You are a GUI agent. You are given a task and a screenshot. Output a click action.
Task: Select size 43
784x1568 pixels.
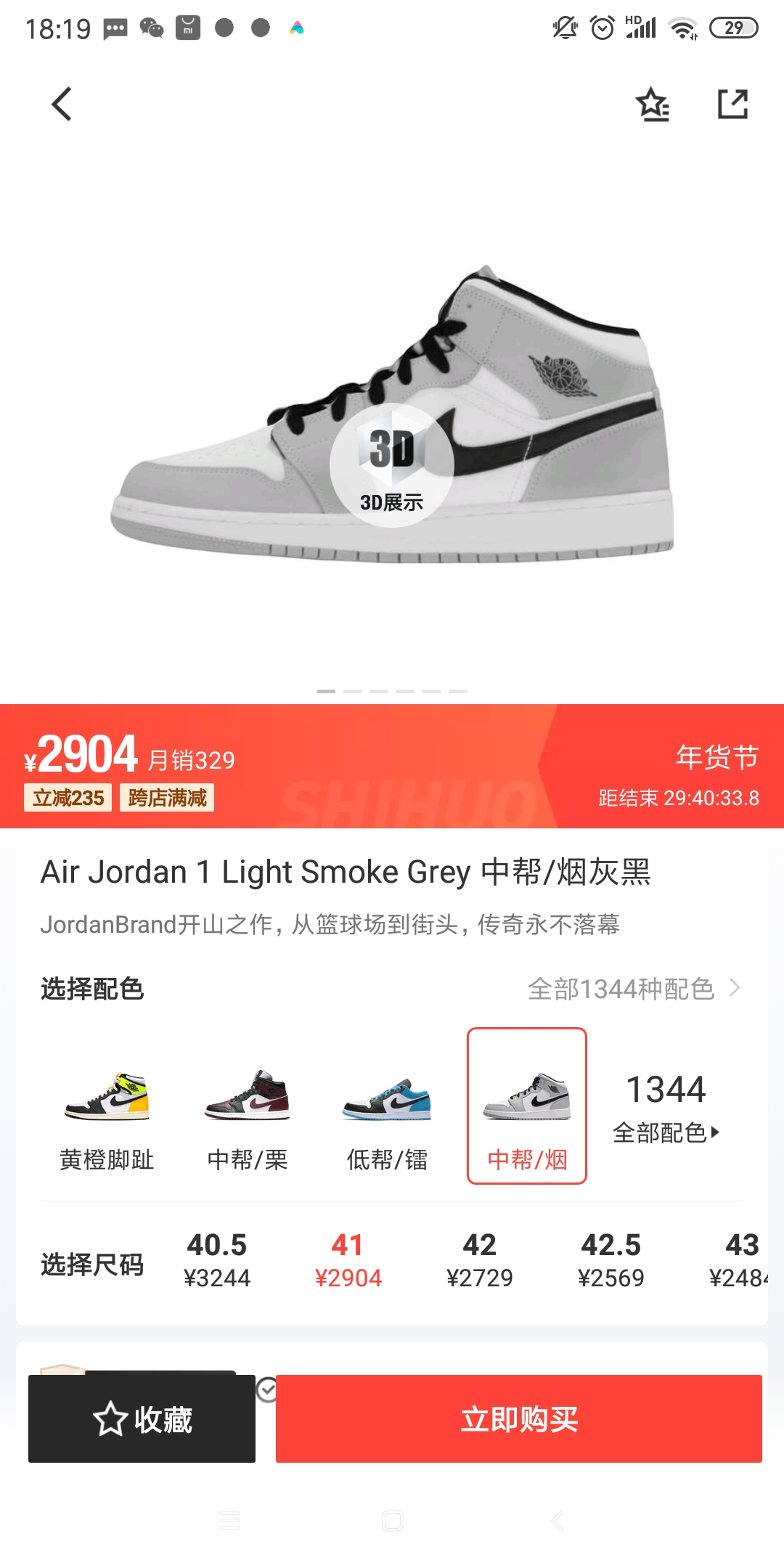pos(740,1260)
